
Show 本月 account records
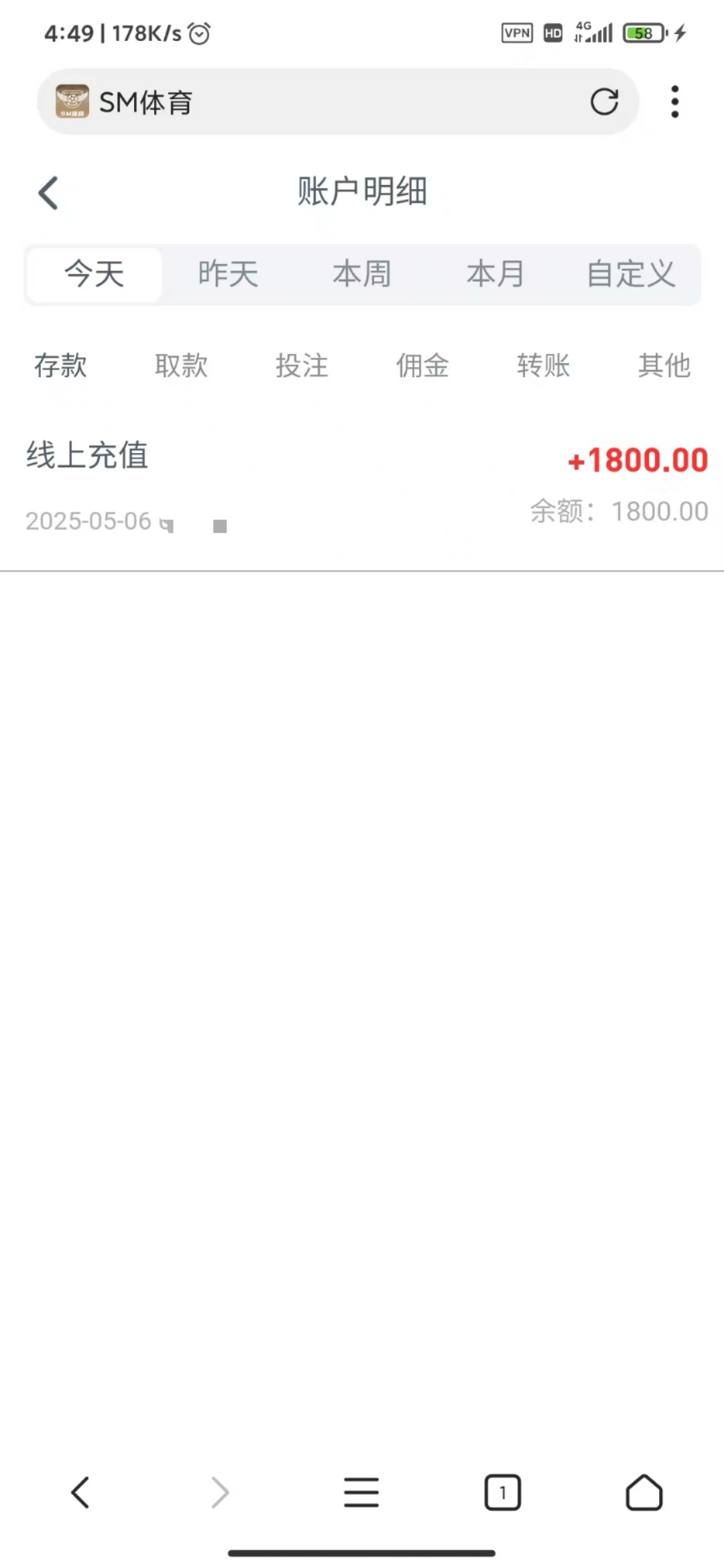pos(496,274)
